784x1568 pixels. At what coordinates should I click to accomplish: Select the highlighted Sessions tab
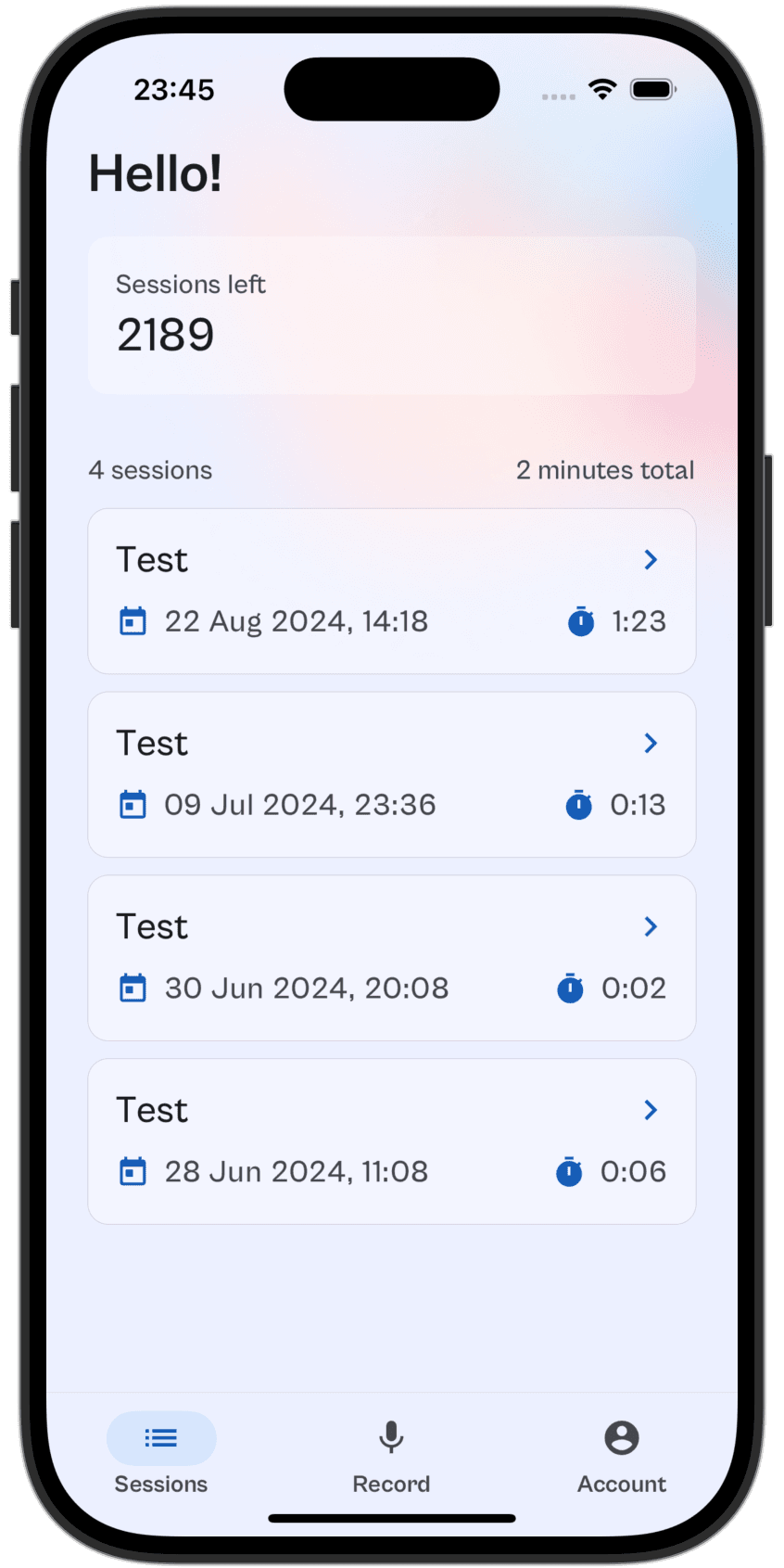pyautogui.click(x=160, y=1456)
